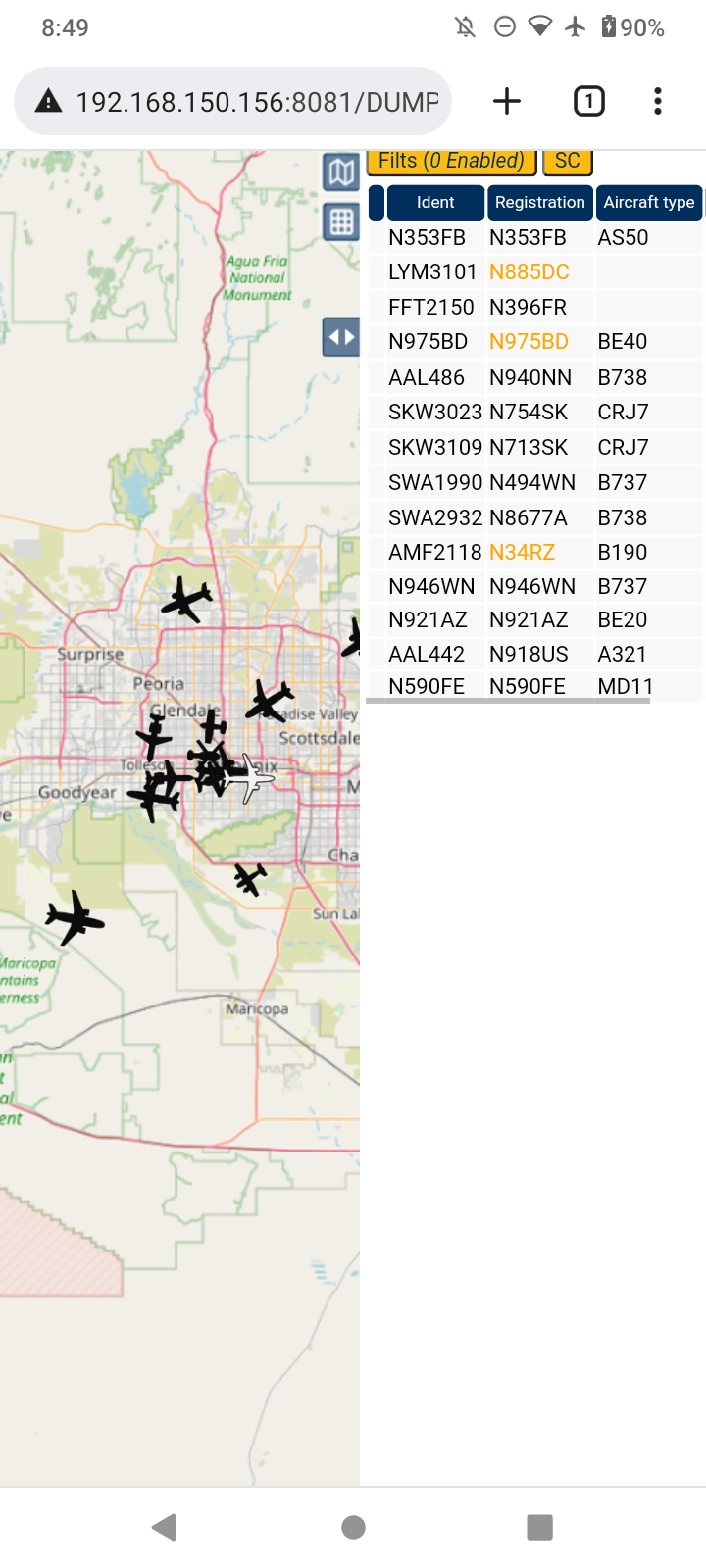The width and height of the screenshot is (706, 1568).
Task: Open the tab switcher
Action: pyautogui.click(x=588, y=101)
